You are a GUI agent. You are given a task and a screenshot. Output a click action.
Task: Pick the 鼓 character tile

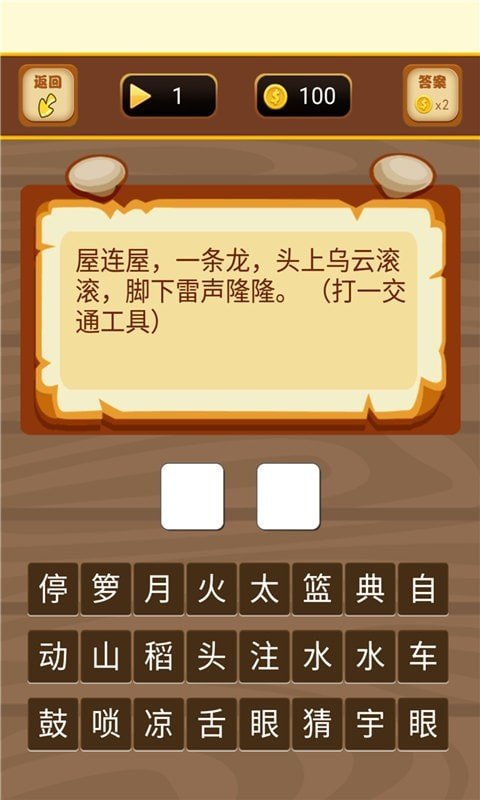(x=53, y=724)
